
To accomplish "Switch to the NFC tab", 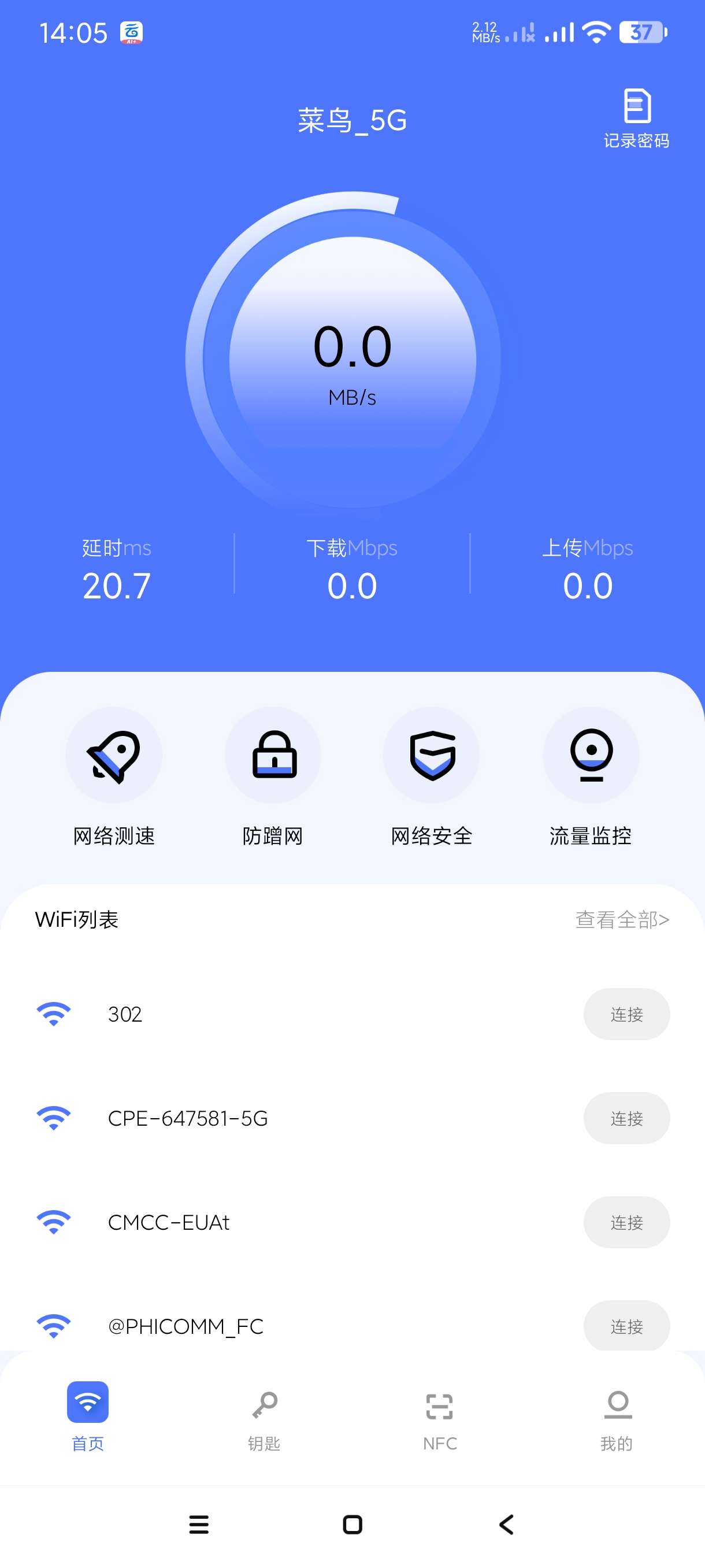I will [440, 1416].
